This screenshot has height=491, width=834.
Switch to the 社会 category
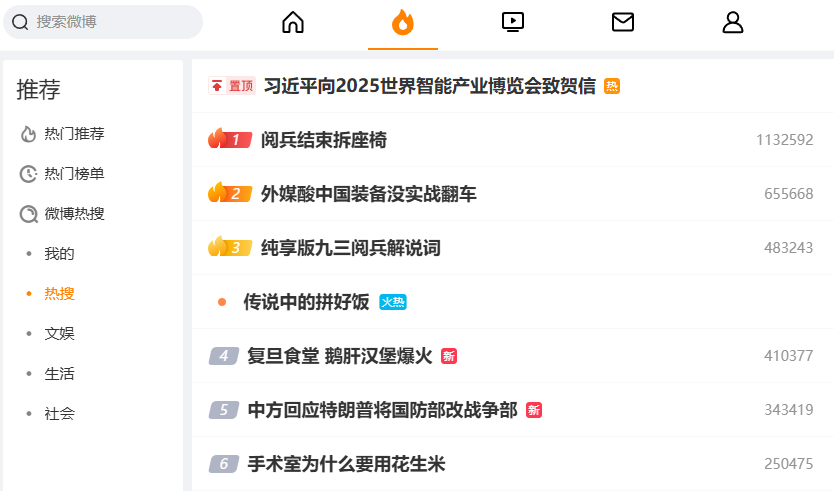coord(59,414)
